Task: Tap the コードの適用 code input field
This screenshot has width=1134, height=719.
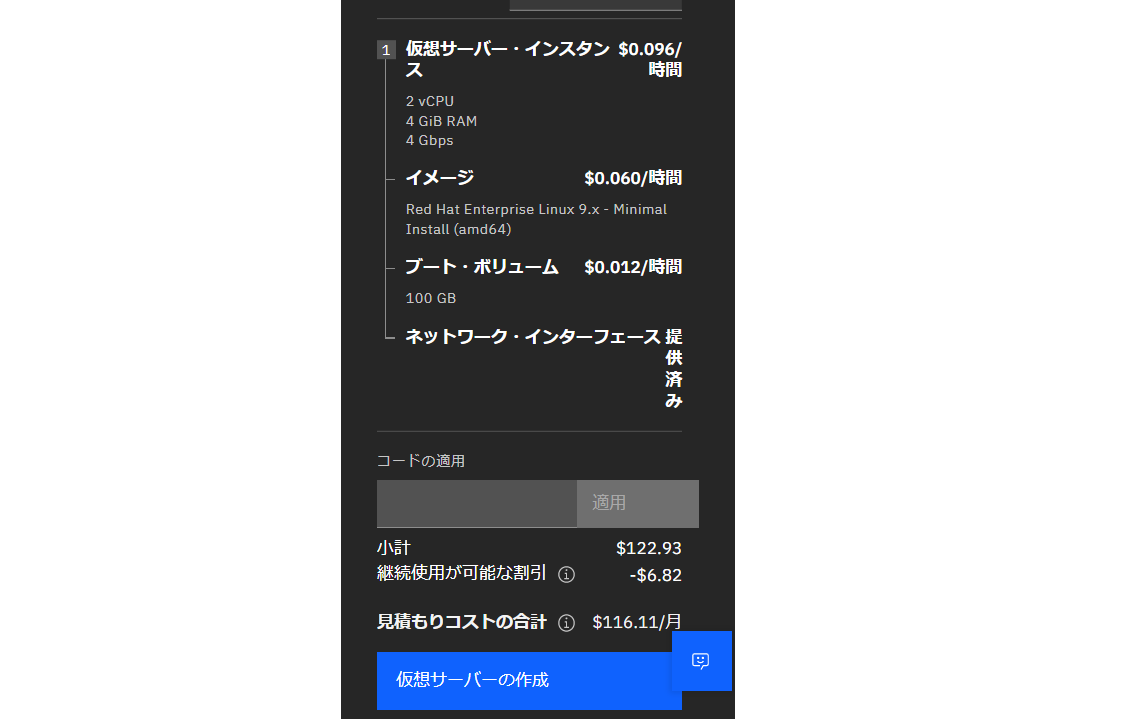Action: coord(476,503)
